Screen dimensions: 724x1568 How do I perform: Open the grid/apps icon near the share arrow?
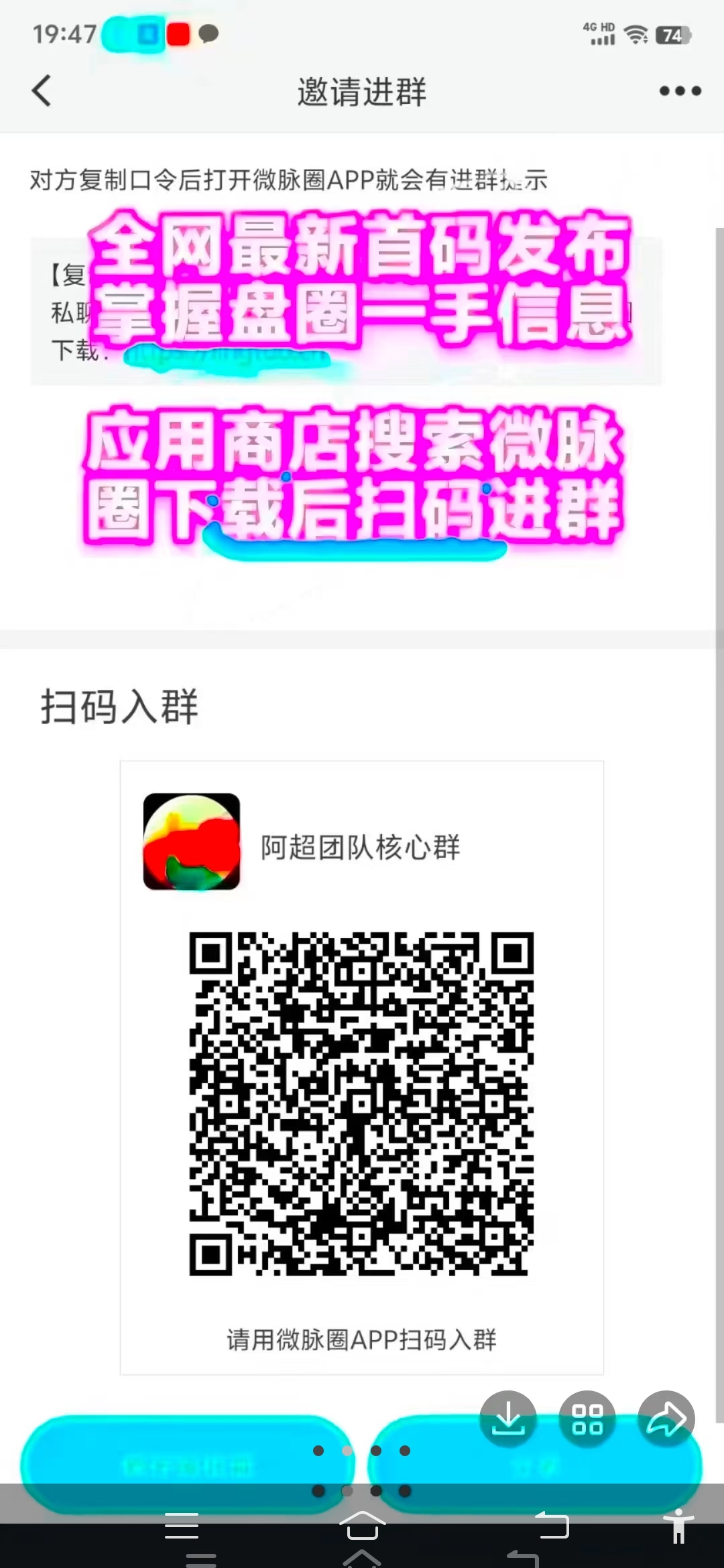(x=589, y=1419)
